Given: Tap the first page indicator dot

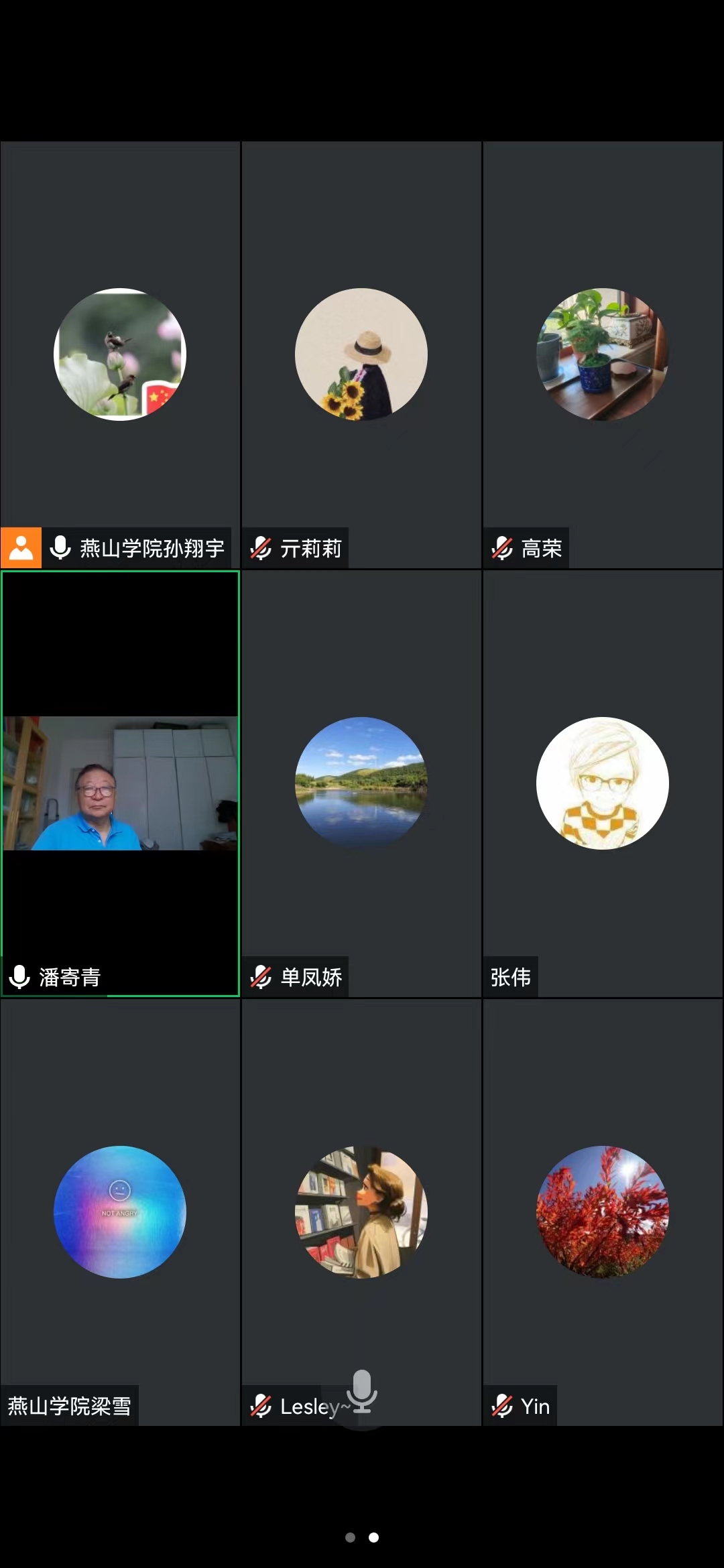Looking at the screenshot, I should click(x=350, y=1537).
